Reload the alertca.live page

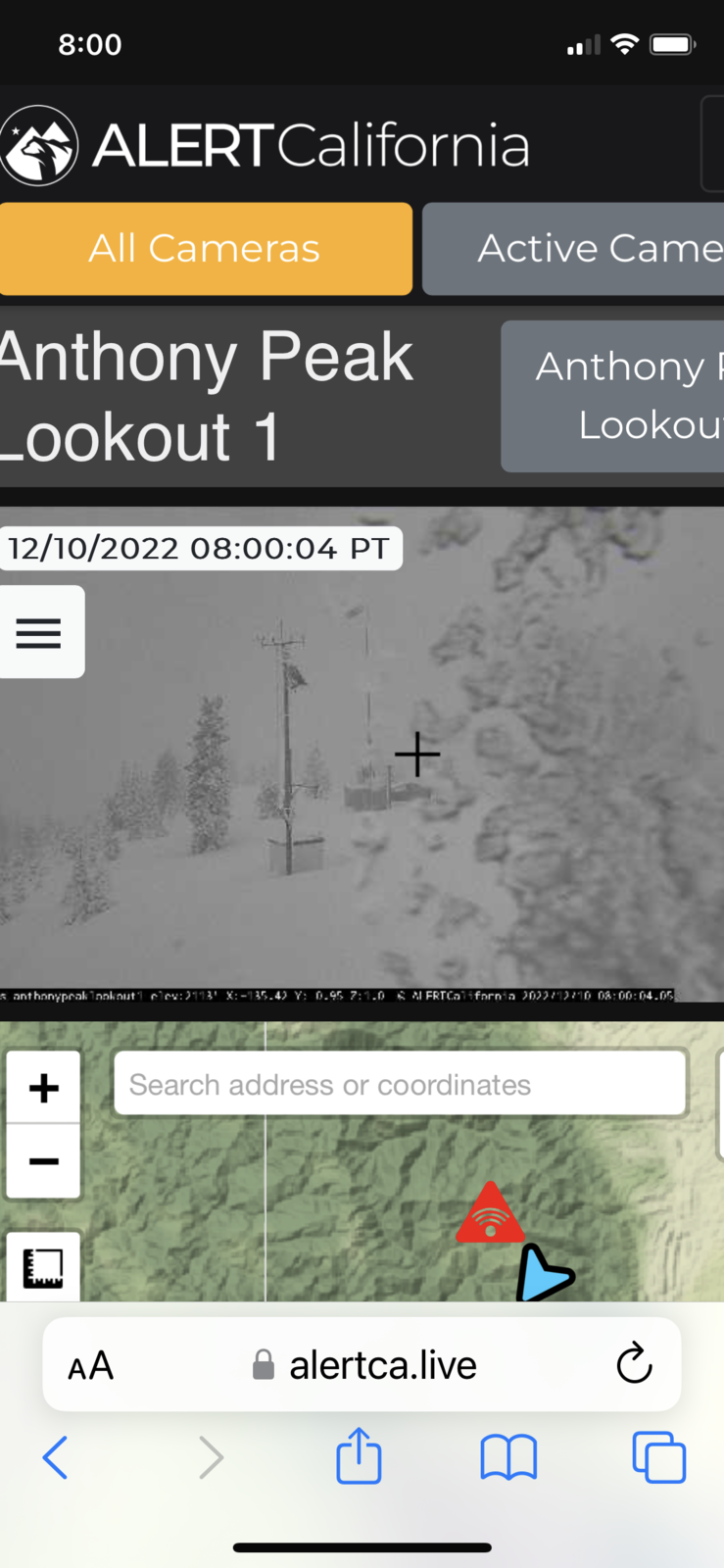point(634,1363)
